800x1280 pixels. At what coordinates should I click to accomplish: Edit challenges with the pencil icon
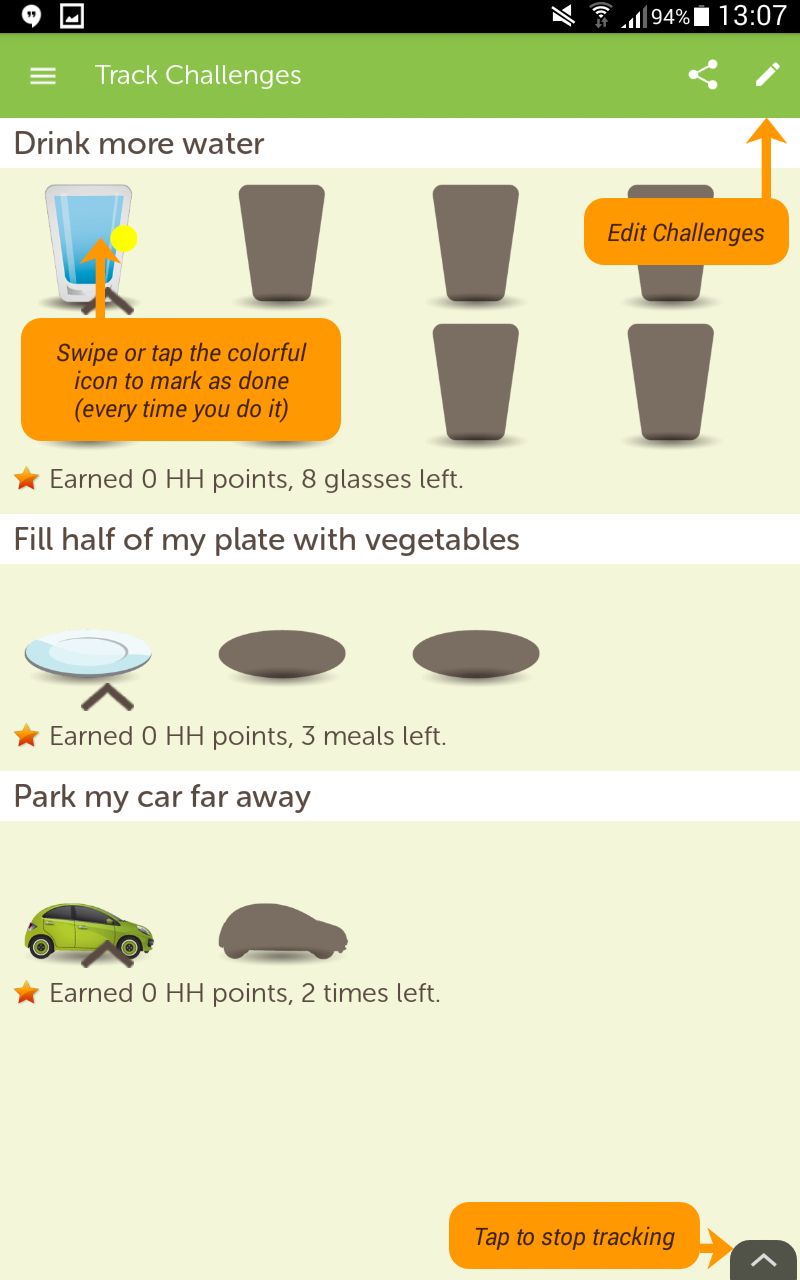click(x=767, y=75)
